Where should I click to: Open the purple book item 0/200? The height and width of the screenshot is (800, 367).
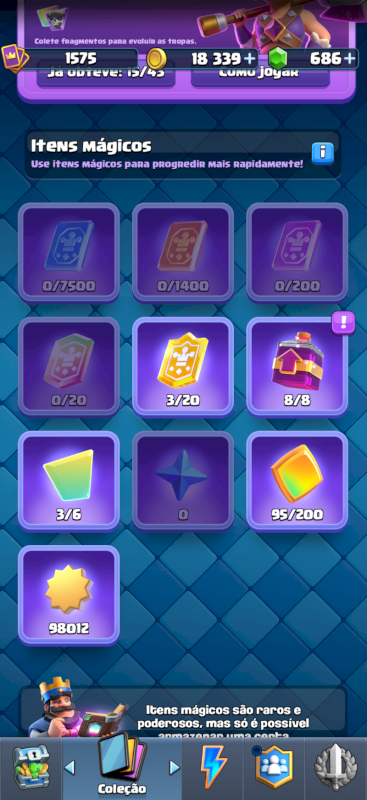tap(297, 253)
